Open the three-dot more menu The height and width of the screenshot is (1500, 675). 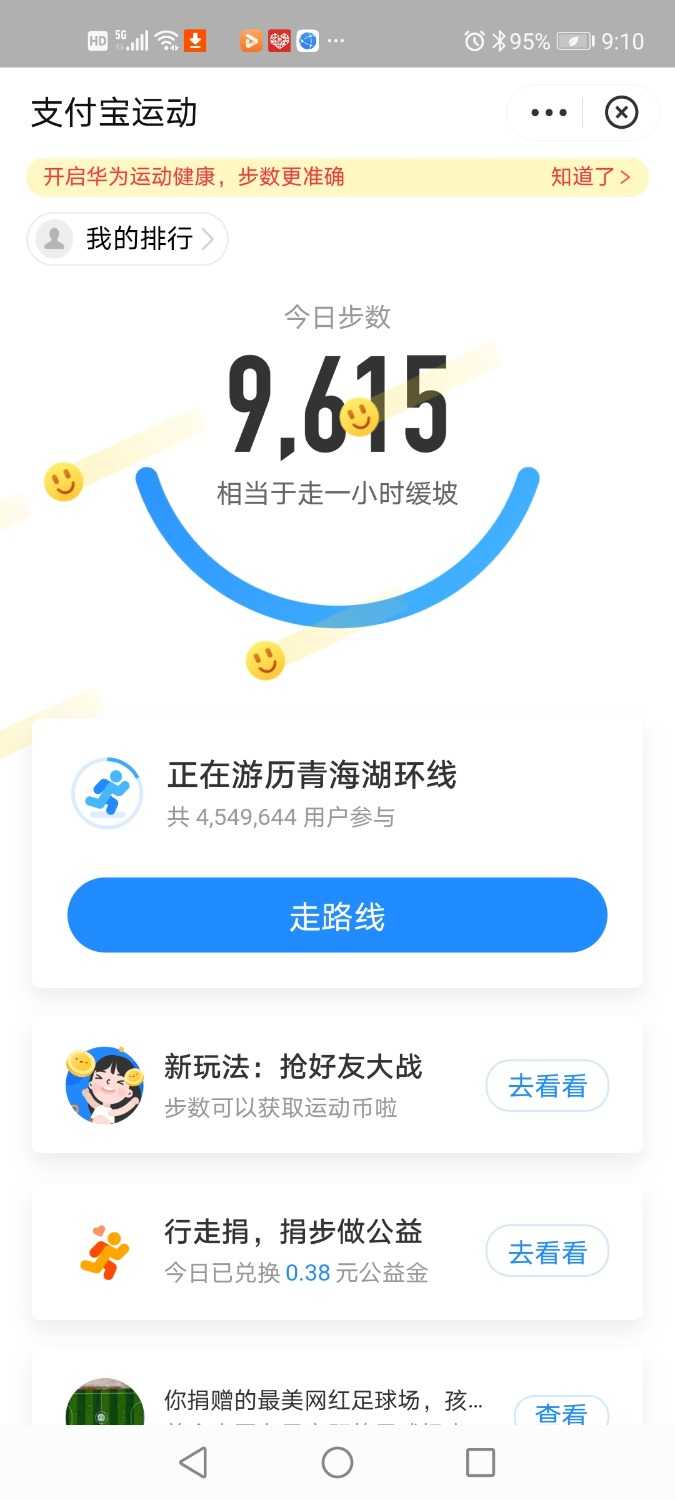point(549,113)
